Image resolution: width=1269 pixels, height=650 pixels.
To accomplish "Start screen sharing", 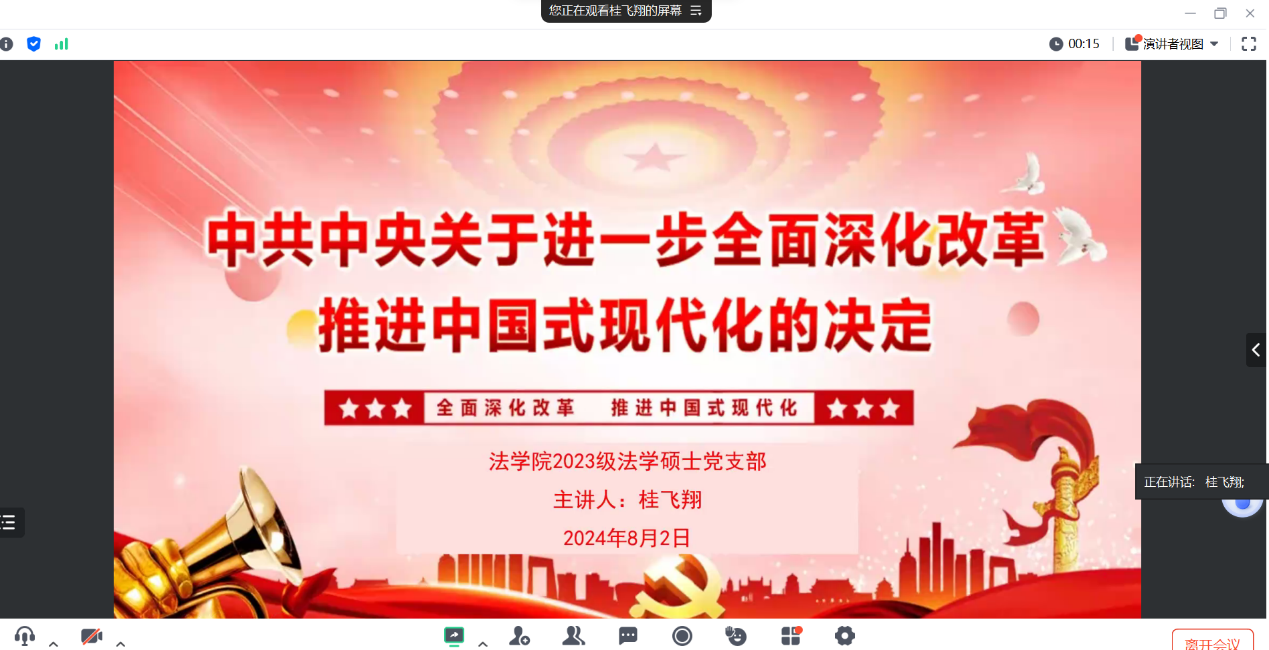I will click(454, 636).
